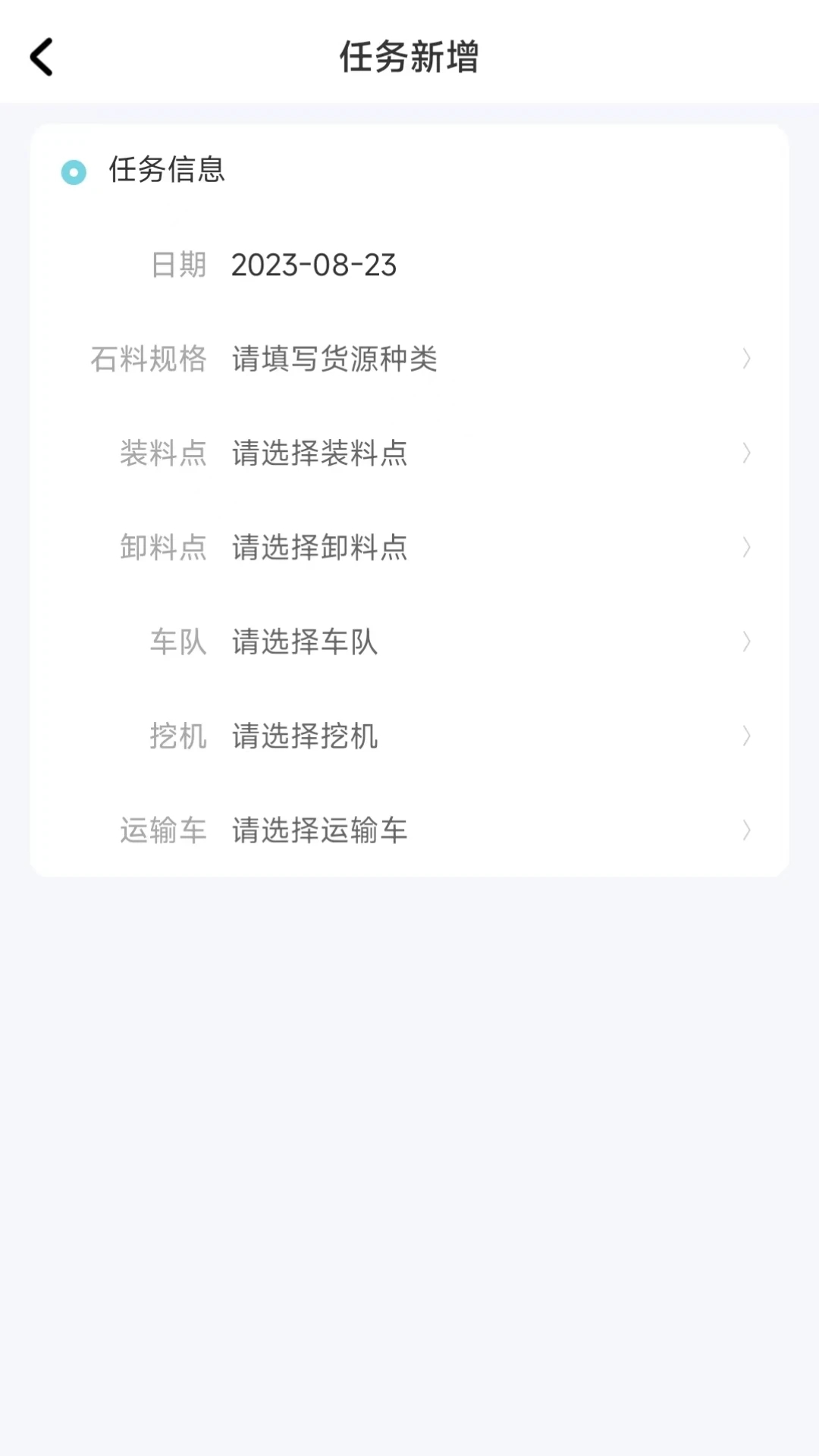Select the 任务信息 radio indicator
Viewport: 819px width, 1456px height.
pyautogui.click(x=74, y=172)
